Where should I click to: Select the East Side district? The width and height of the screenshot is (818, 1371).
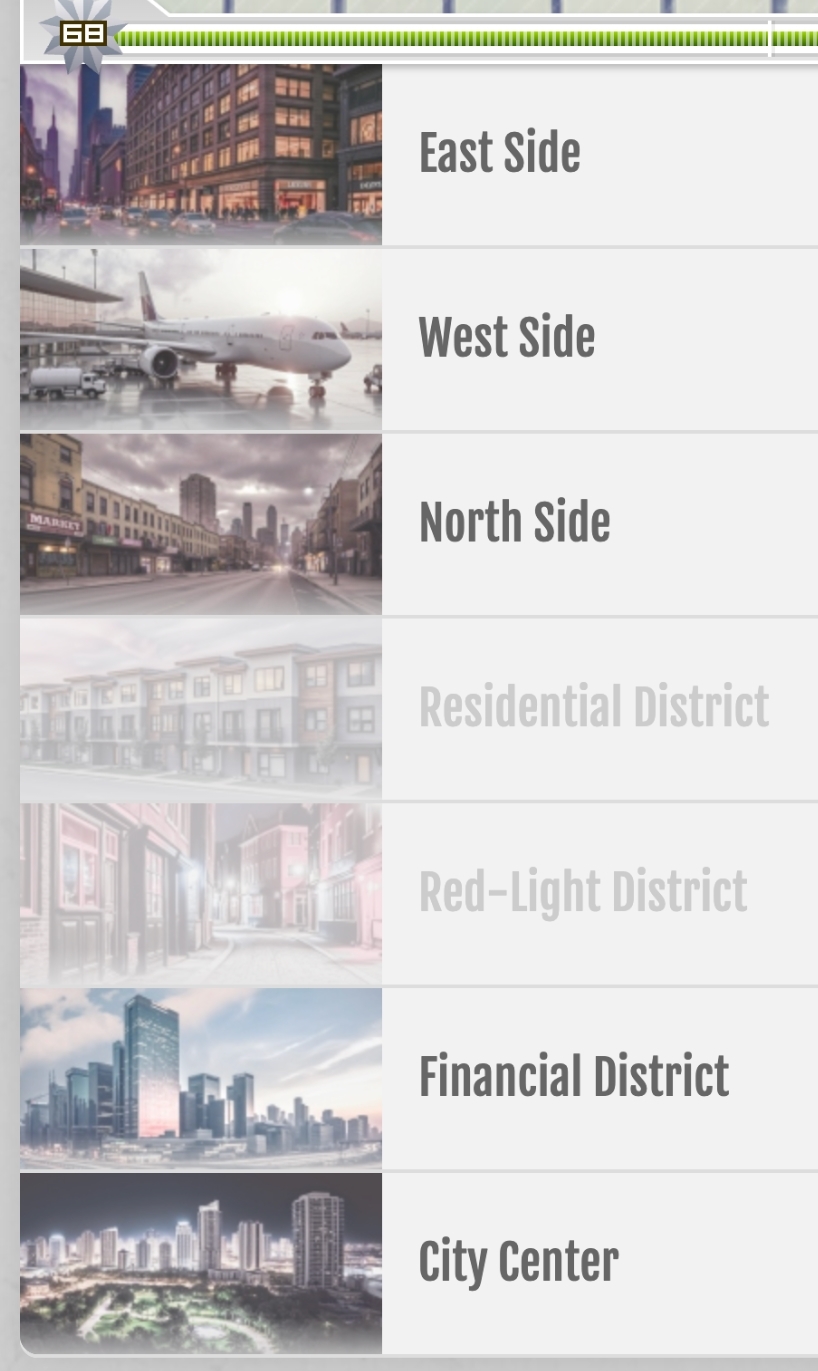pyautogui.click(x=499, y=154)
